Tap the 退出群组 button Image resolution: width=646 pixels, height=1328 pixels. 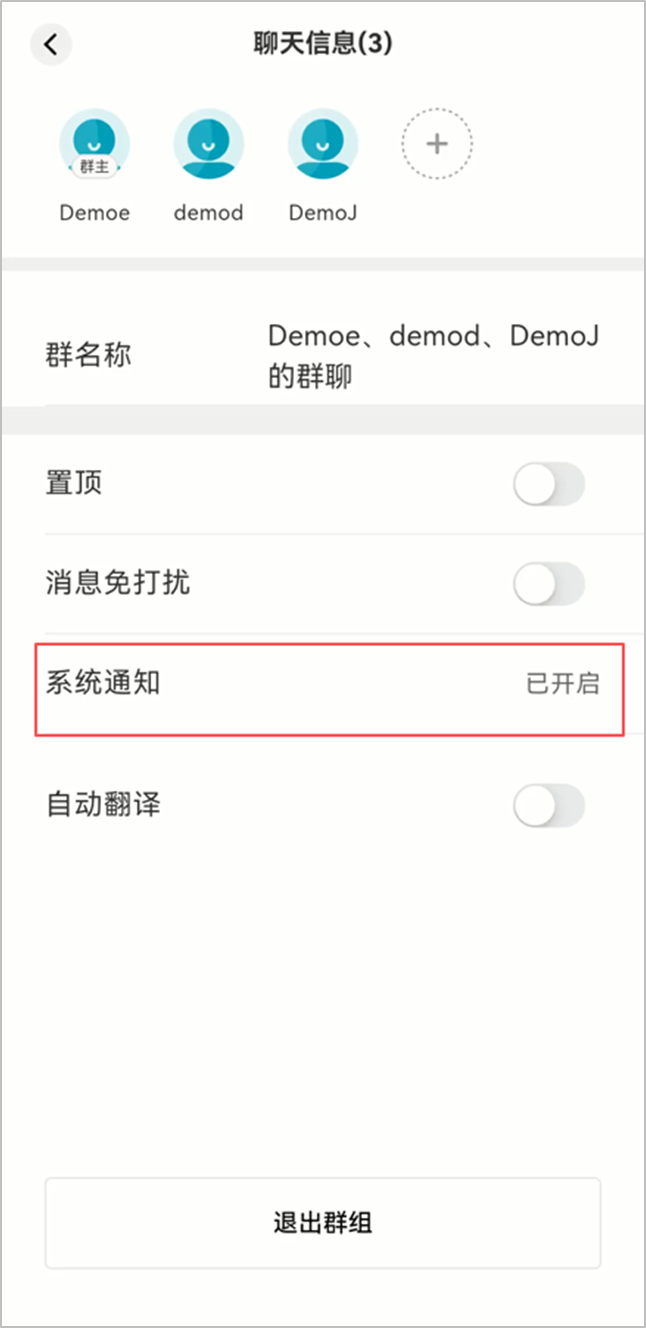323,1223
